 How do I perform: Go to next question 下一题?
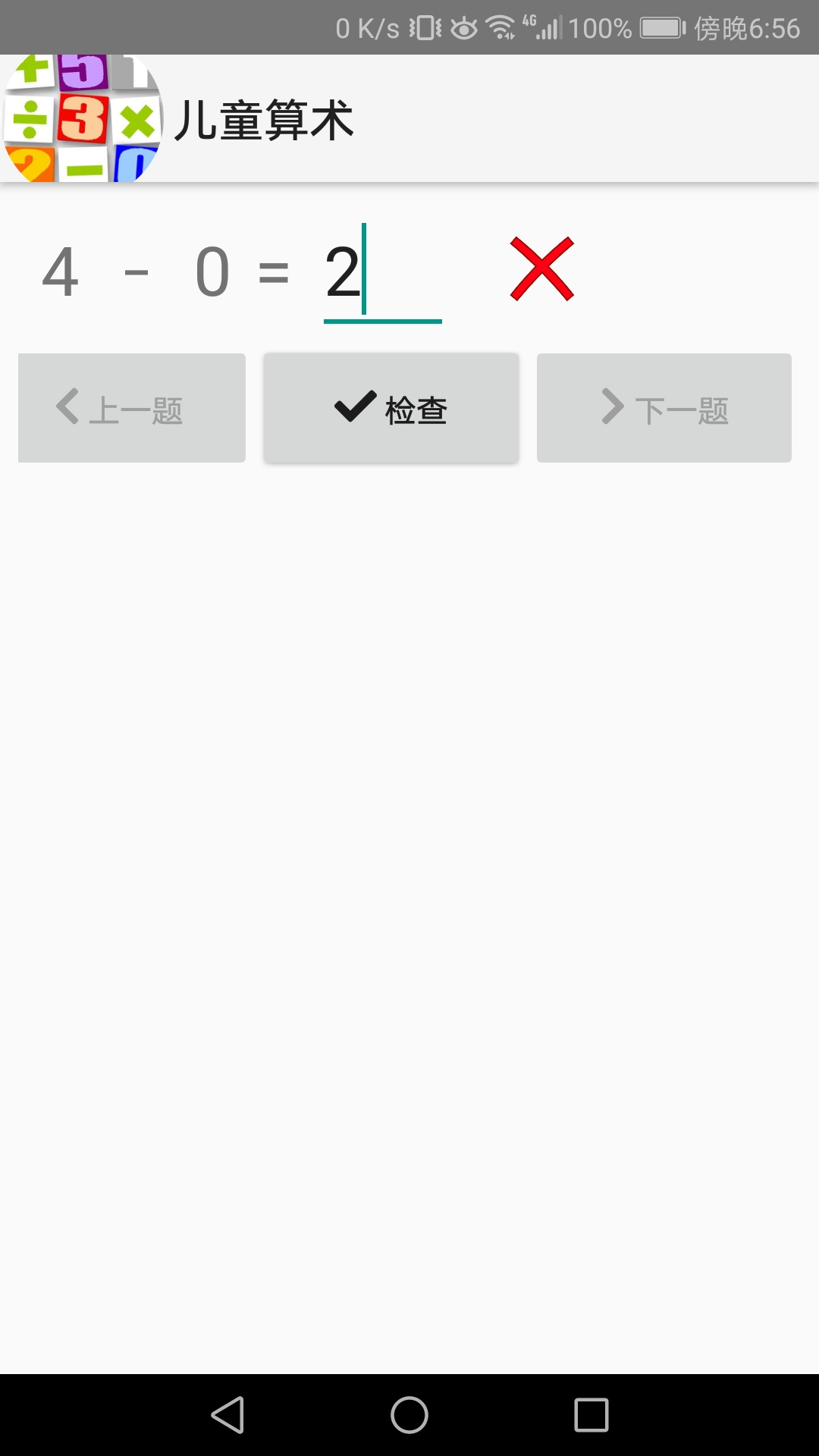point(664,408)
